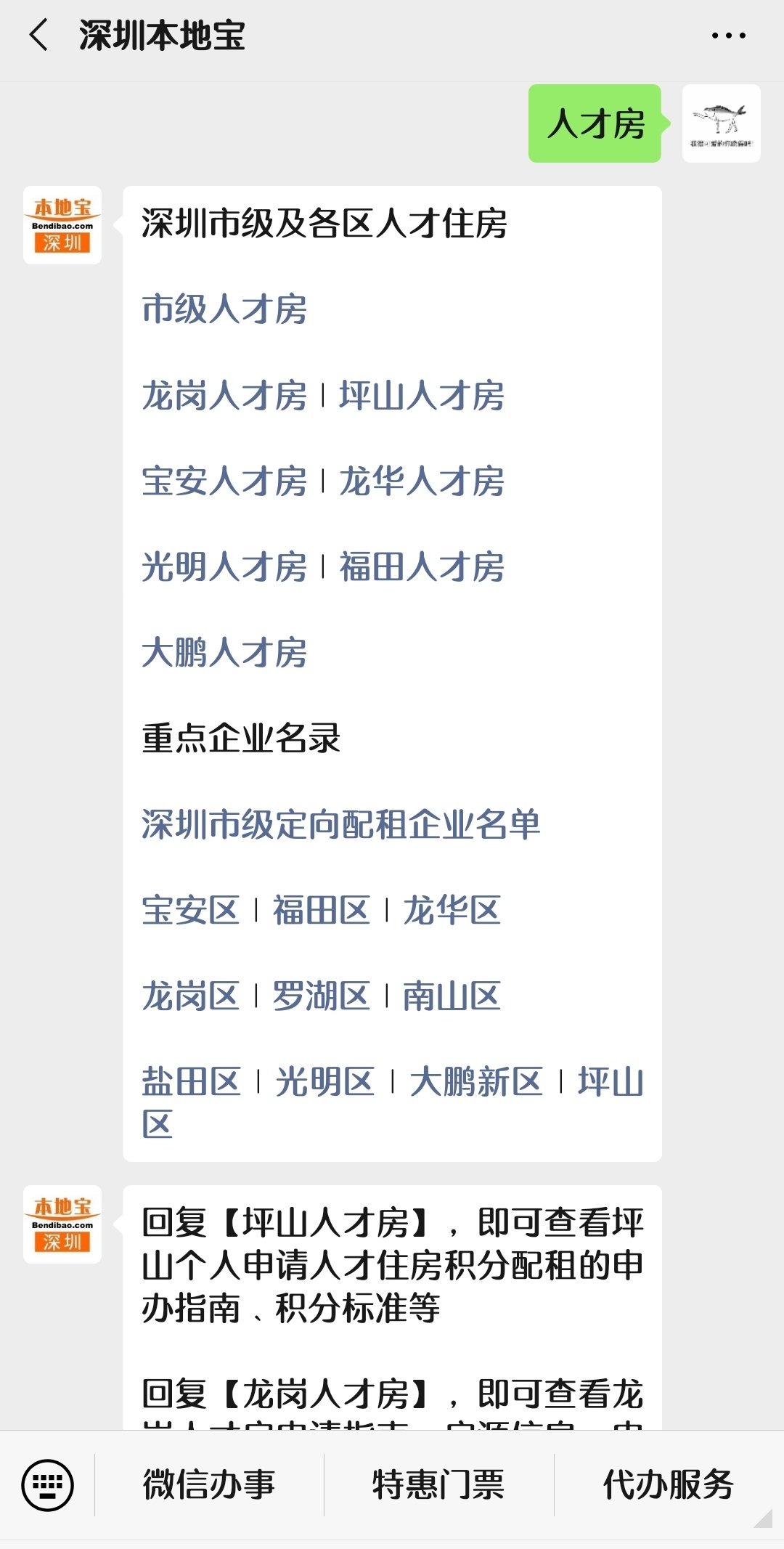Open the 大鹏人才房 link
The height and width of the screenshot is (1549, 784).
coord(223,654)
